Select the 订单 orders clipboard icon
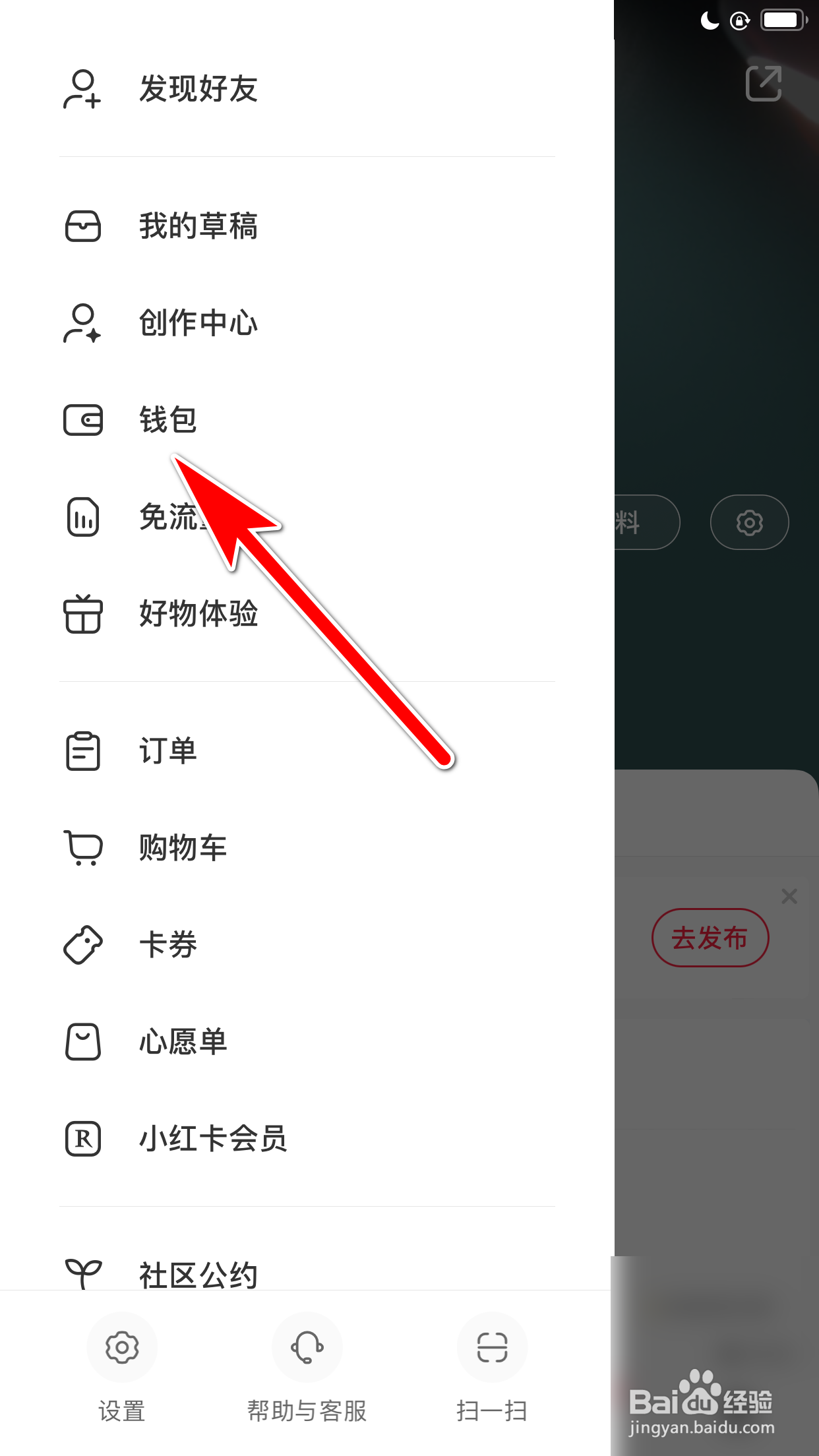The height and width of the screenshot is (1456, 819). tap(82, 751)
